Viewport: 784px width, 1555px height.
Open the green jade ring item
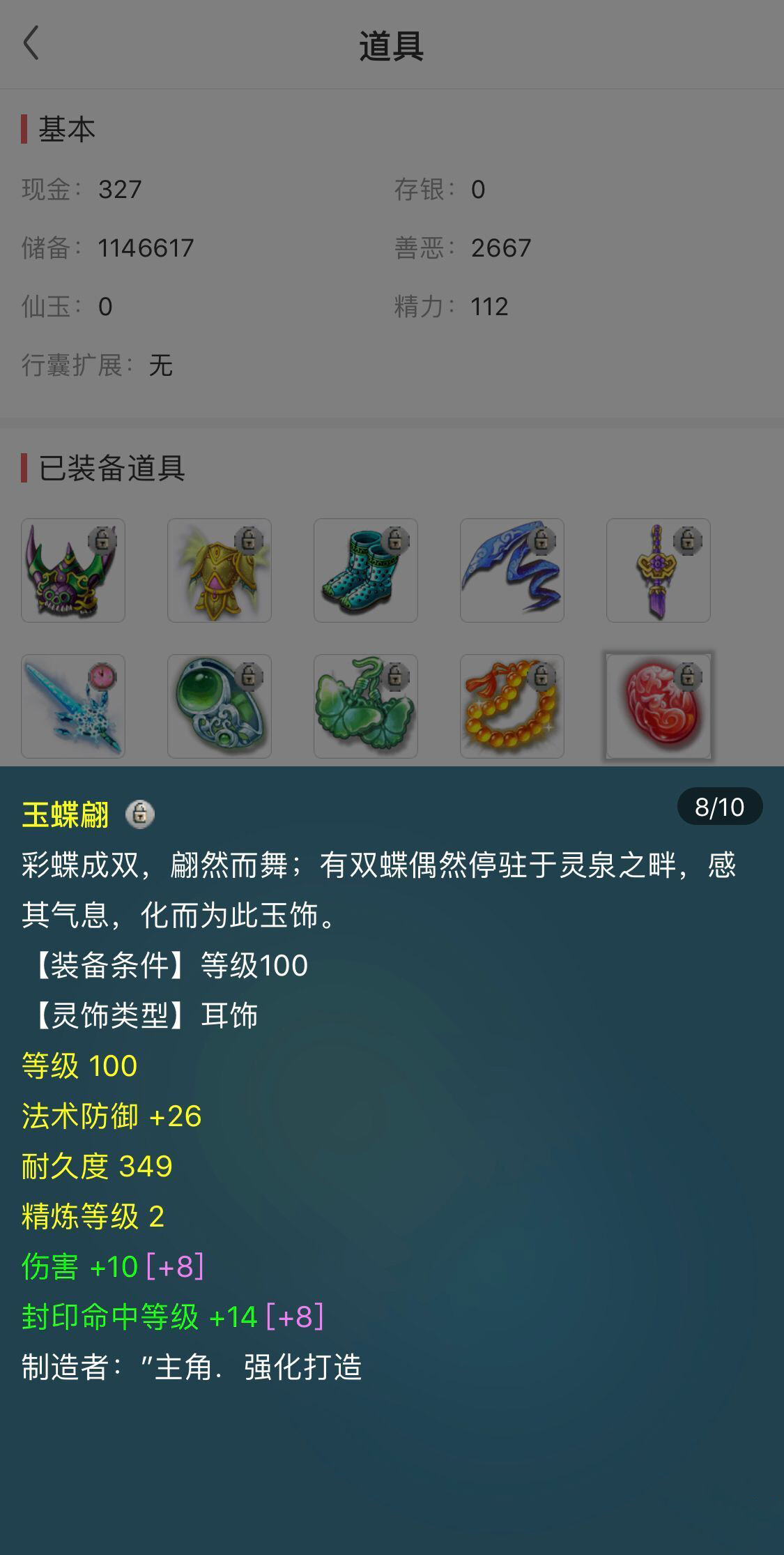coord(220,706)
